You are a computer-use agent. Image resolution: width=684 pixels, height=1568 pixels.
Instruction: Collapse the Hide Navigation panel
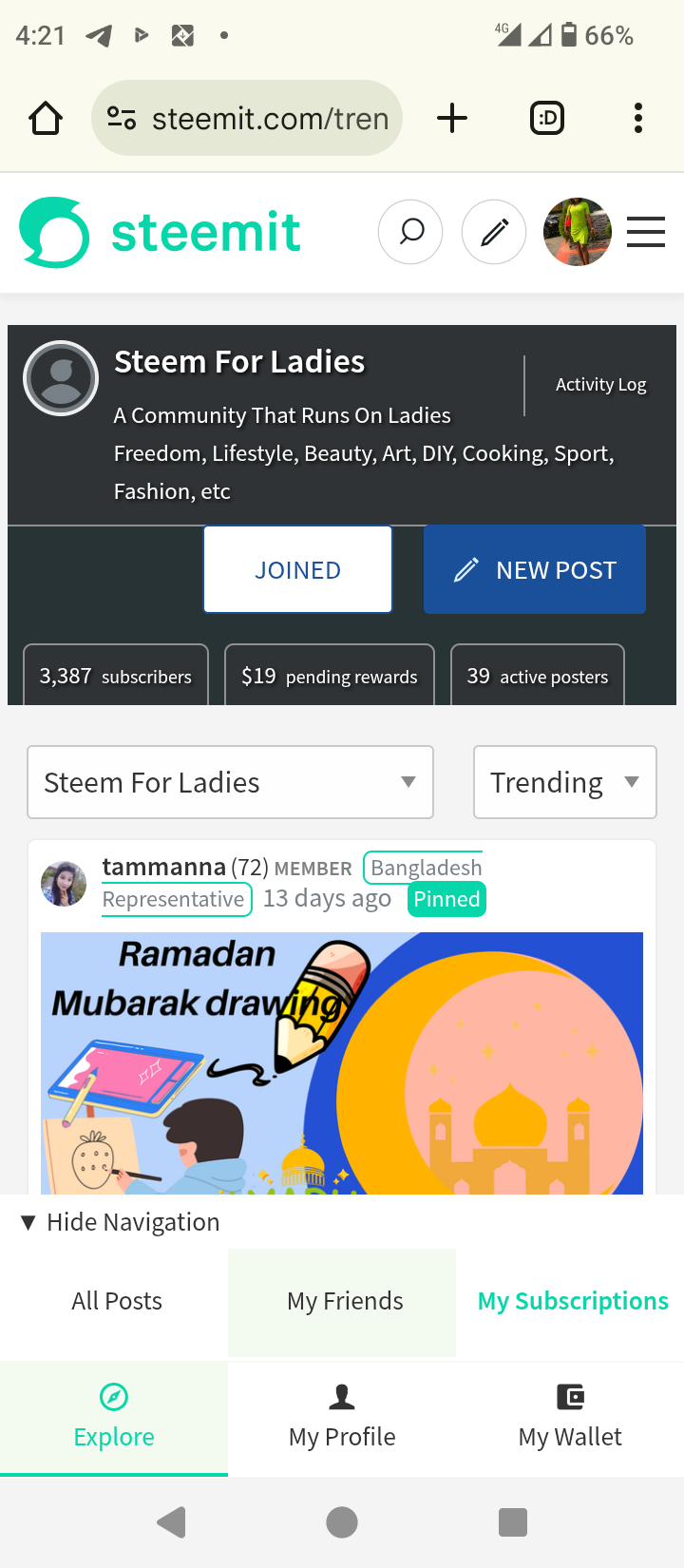(121, 1222)
